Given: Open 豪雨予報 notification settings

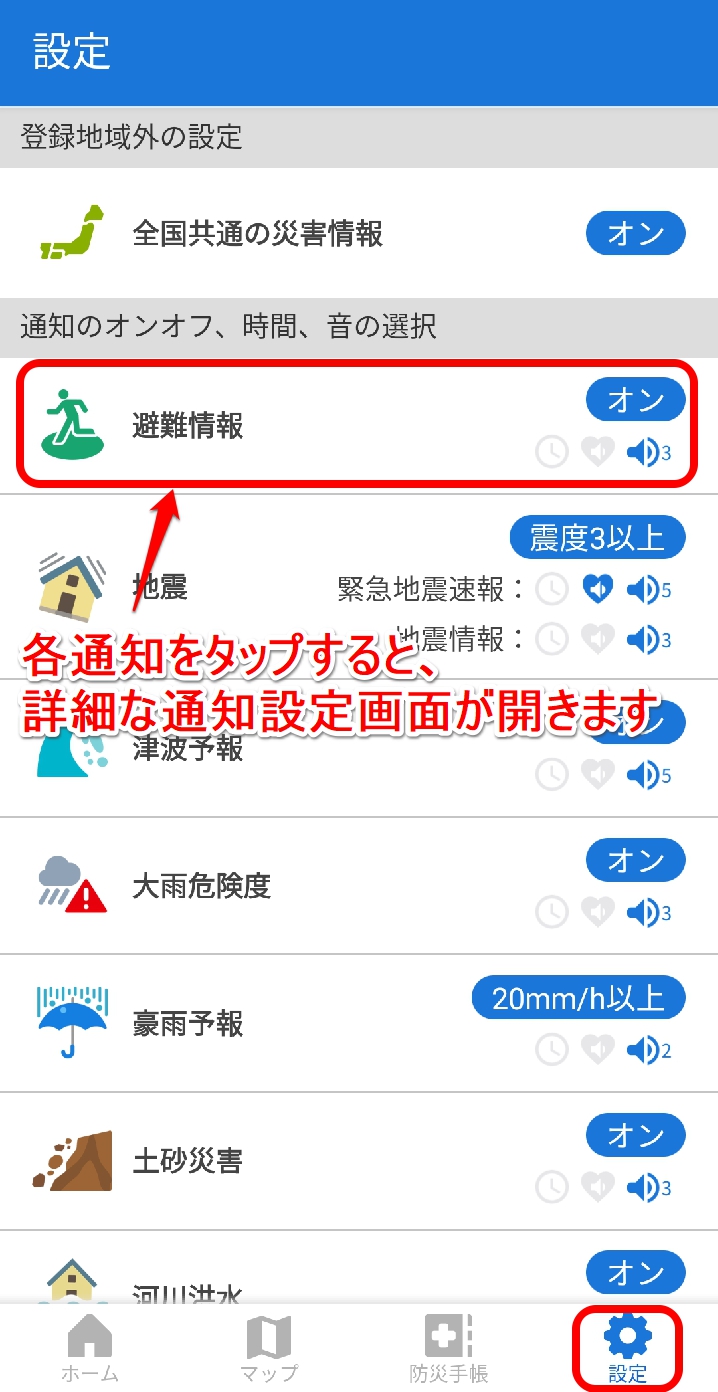Looking at the screenshot, I should [x=359, y=1023].
